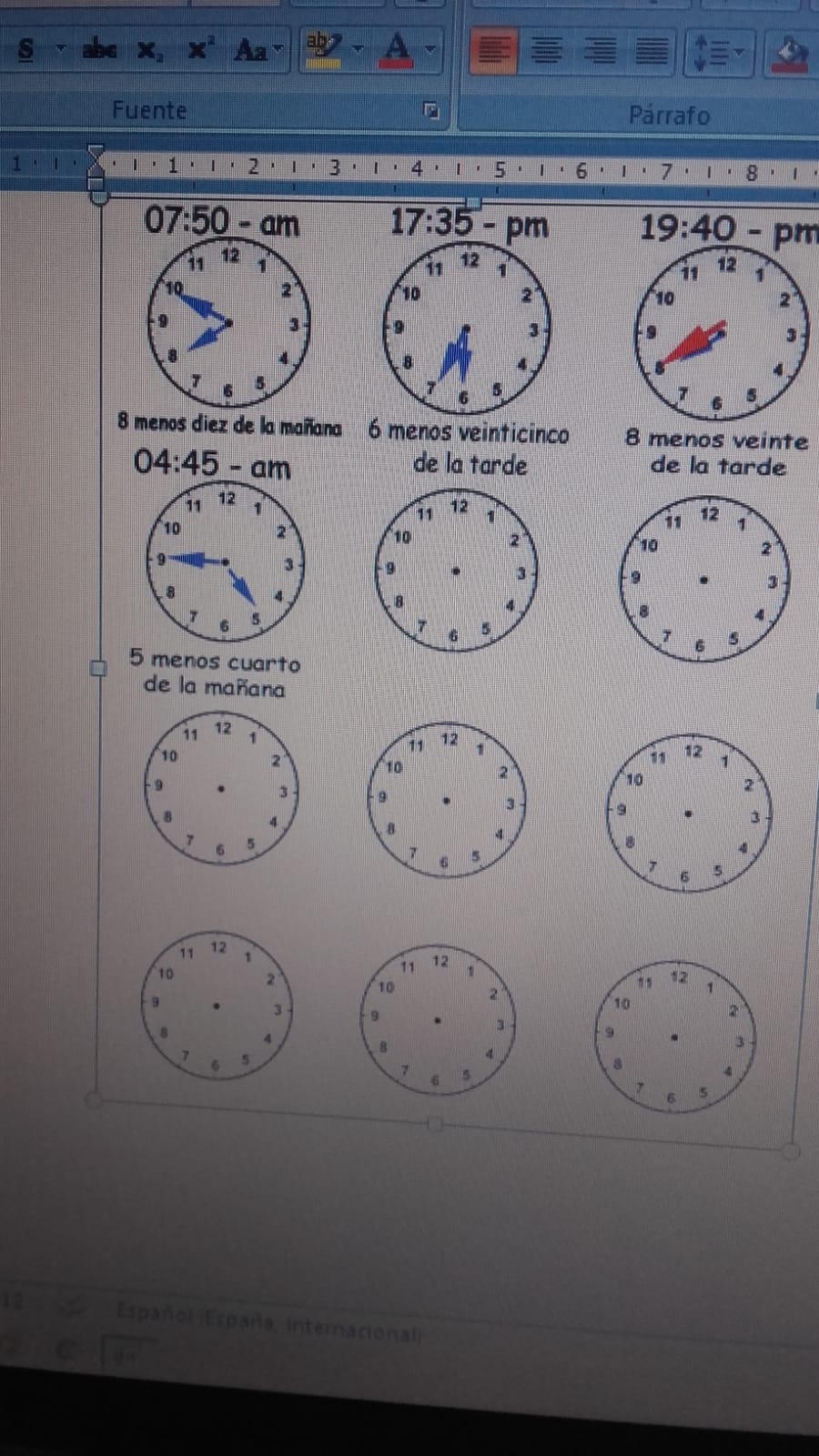Viewport: 819px width, 1456px height.
Task: Center the text
Action: tap(546, 50)
